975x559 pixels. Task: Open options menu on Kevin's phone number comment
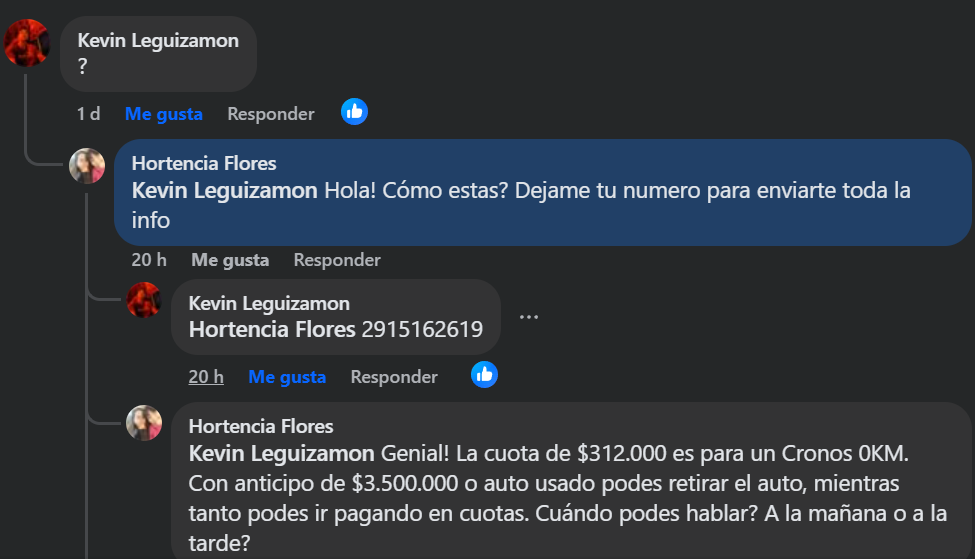[x=529, y=317]
